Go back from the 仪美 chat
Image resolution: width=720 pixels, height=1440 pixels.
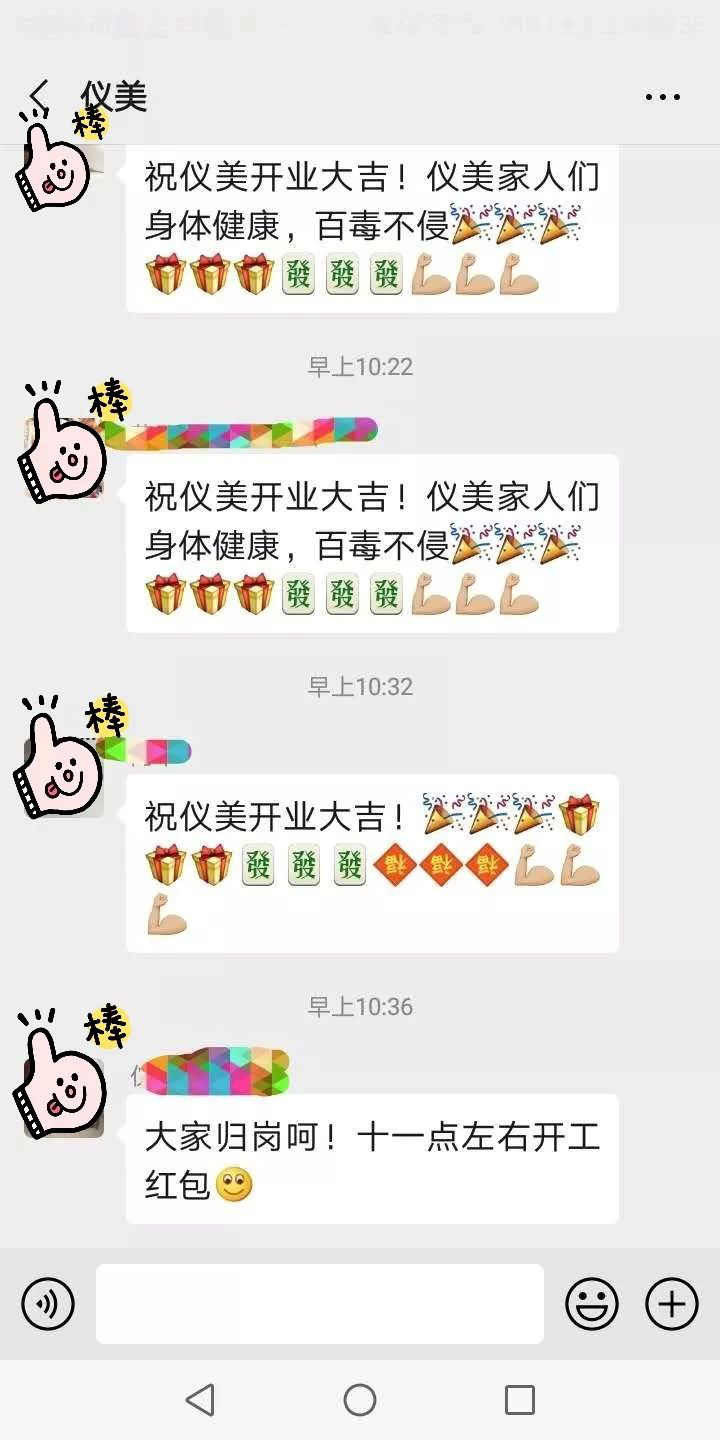[38, 96]
